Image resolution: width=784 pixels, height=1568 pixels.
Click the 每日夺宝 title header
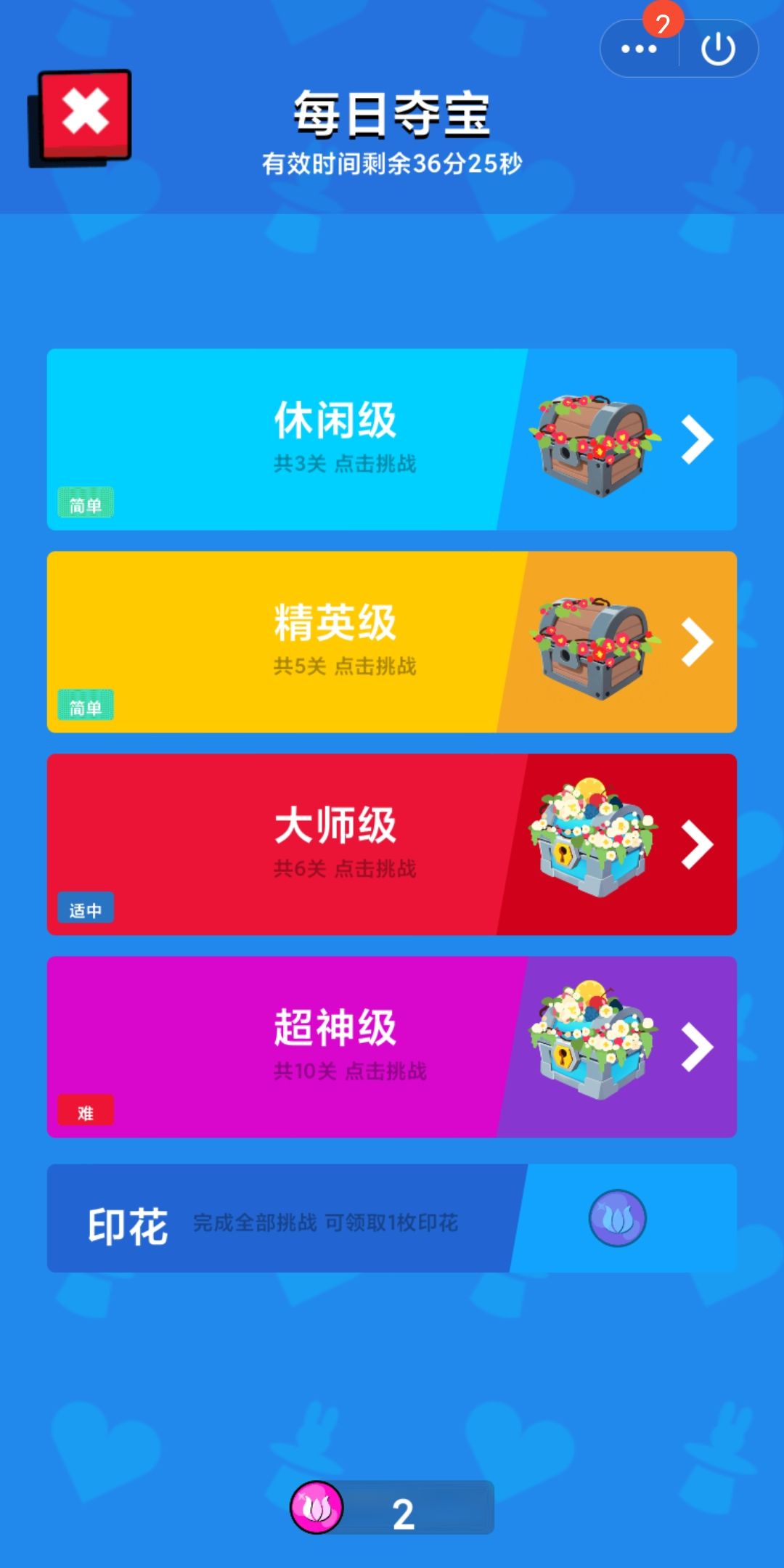click(392, 115)
